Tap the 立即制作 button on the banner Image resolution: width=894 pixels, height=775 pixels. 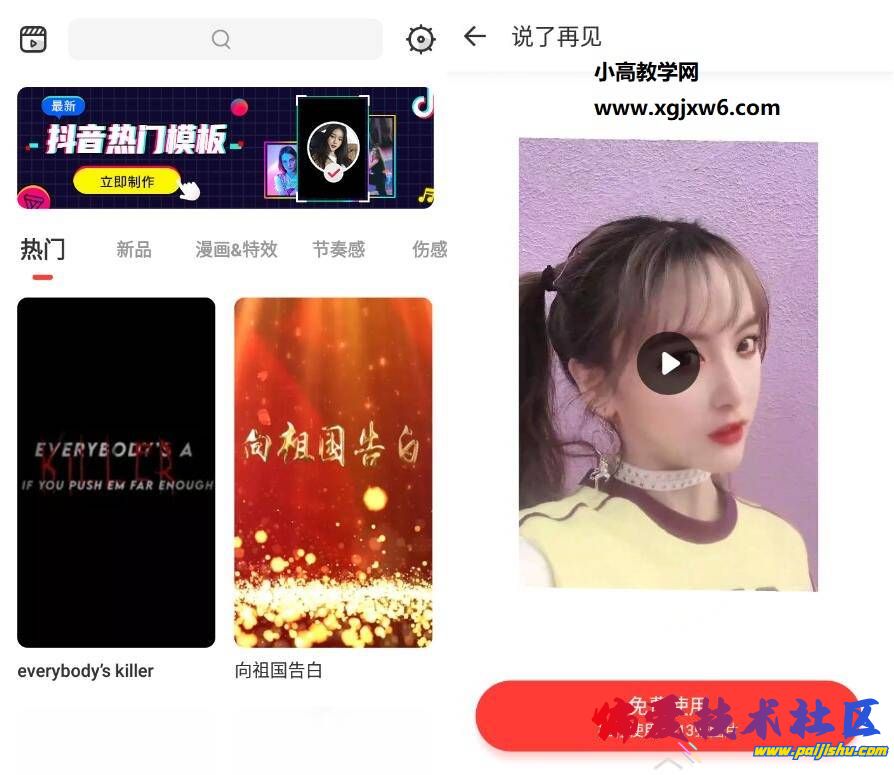pyautogui.click(x=127, y=181)
